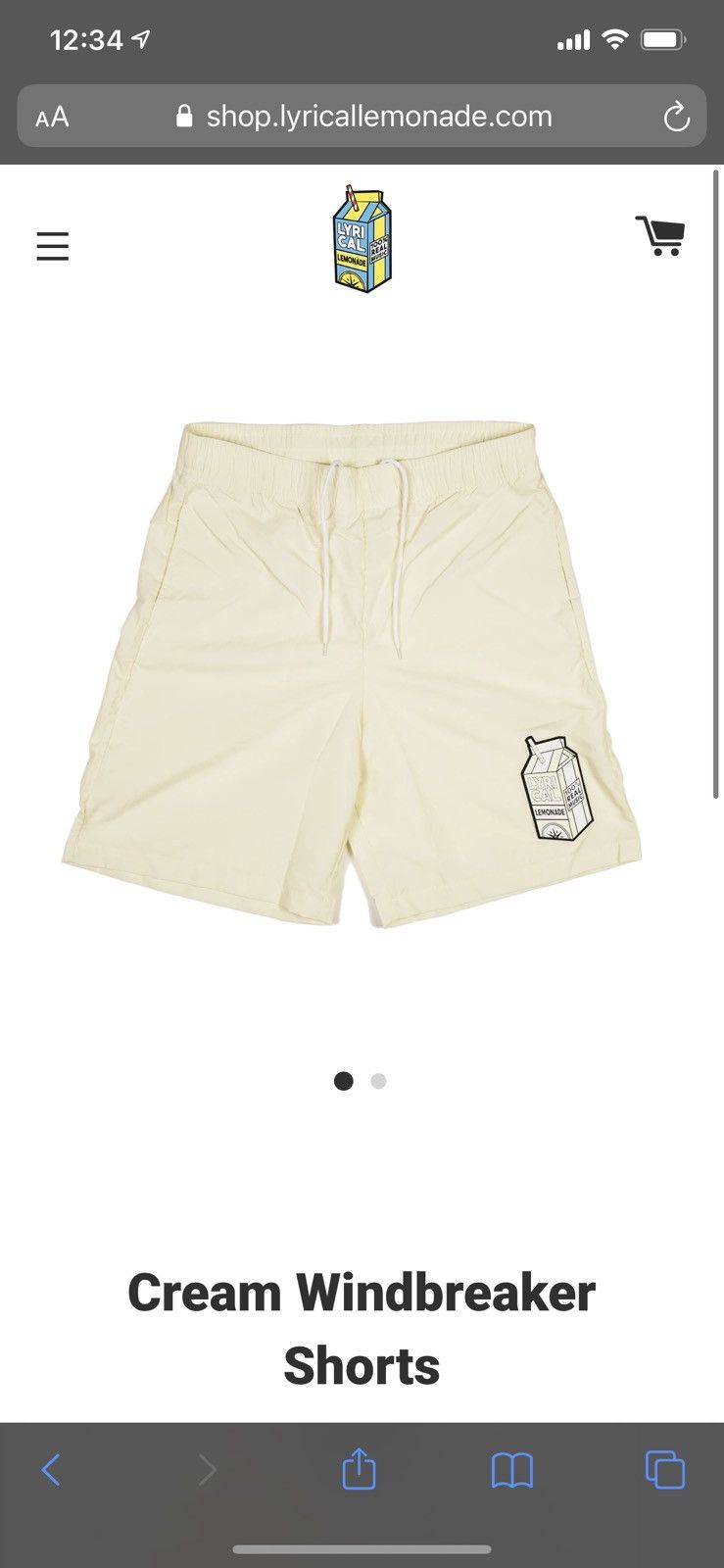Open the hamburger navigation menu
The image size is (724, 1568).
coord(52,246)
